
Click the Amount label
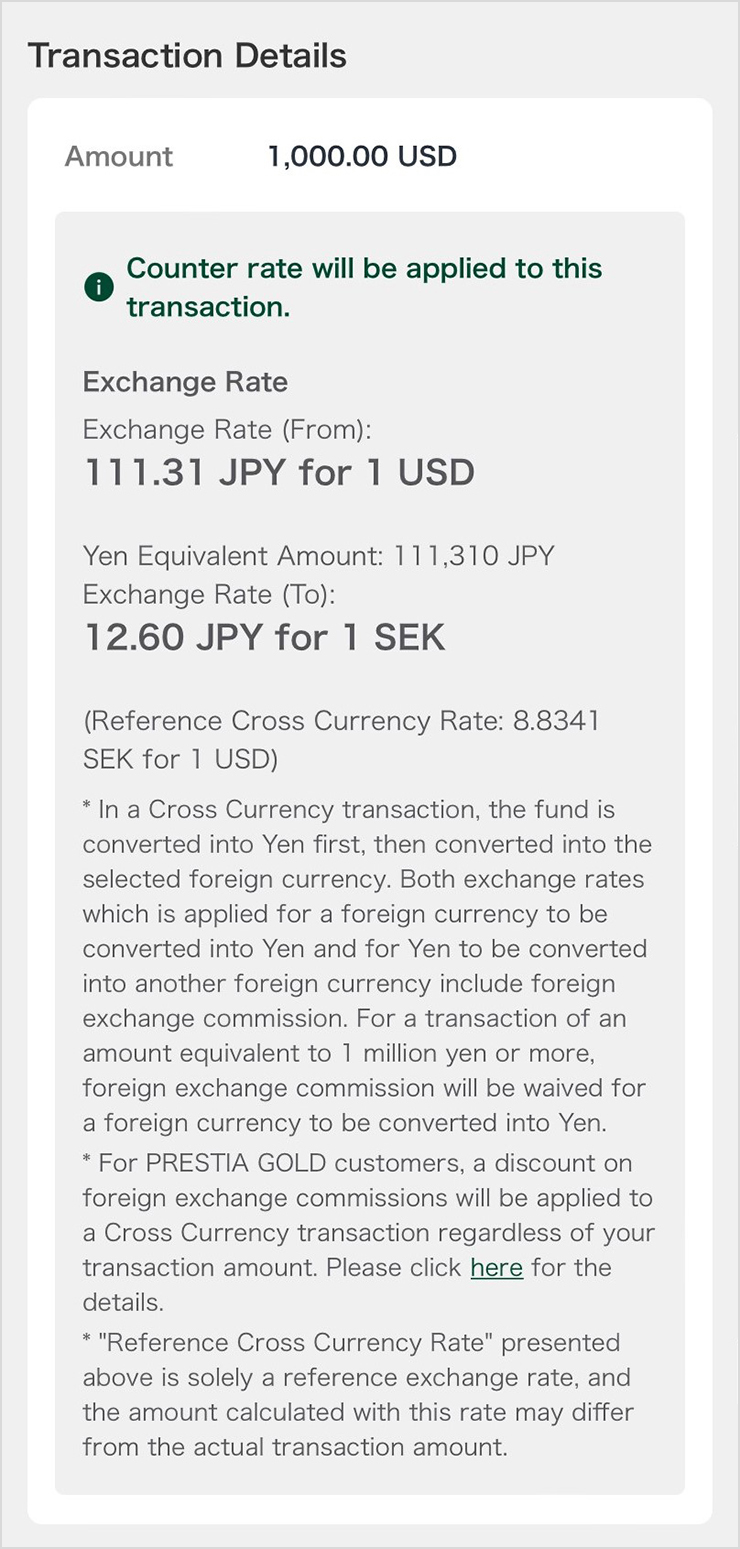[118, 156]
